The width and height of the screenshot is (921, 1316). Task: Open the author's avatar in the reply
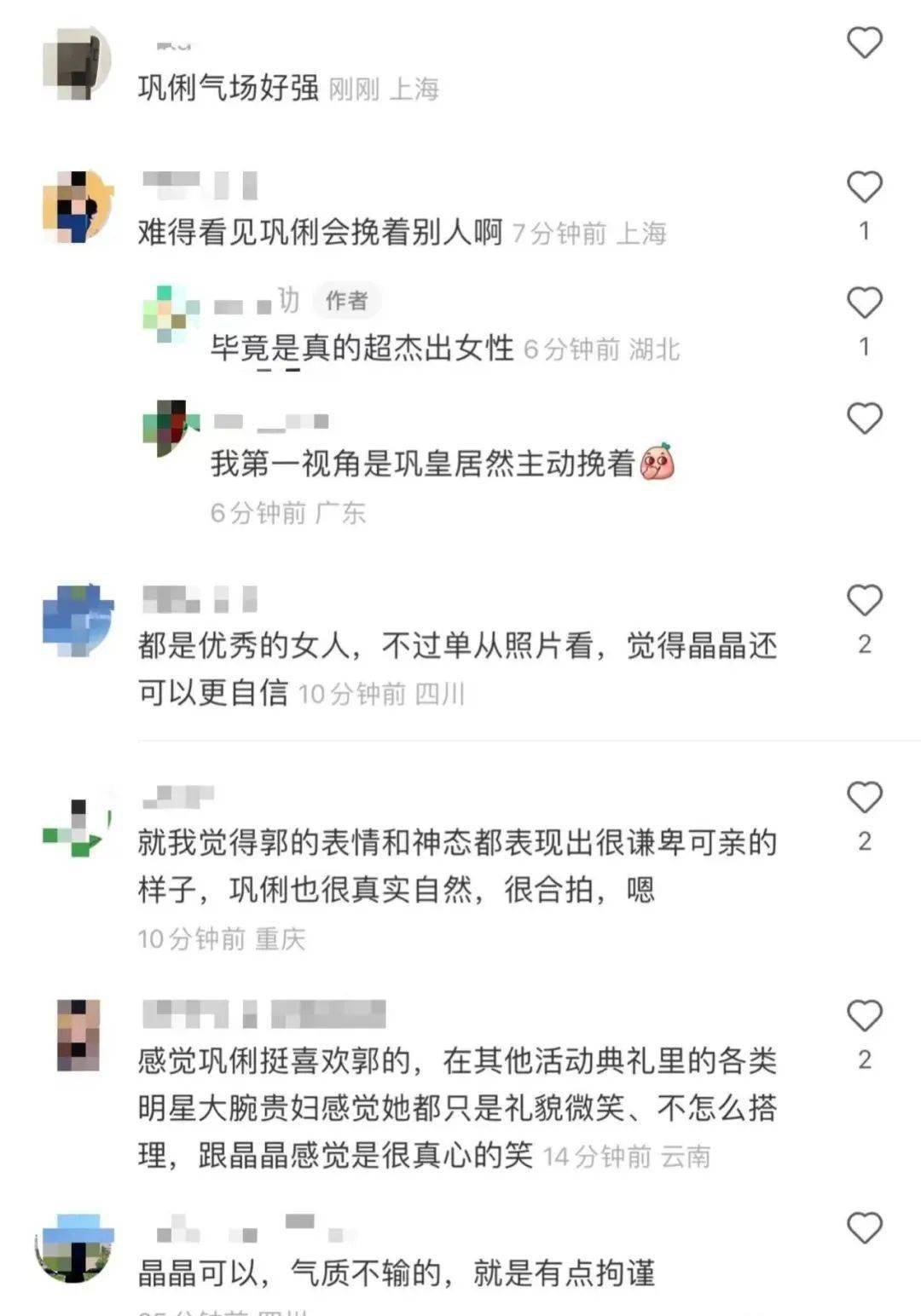pos(171,314)
